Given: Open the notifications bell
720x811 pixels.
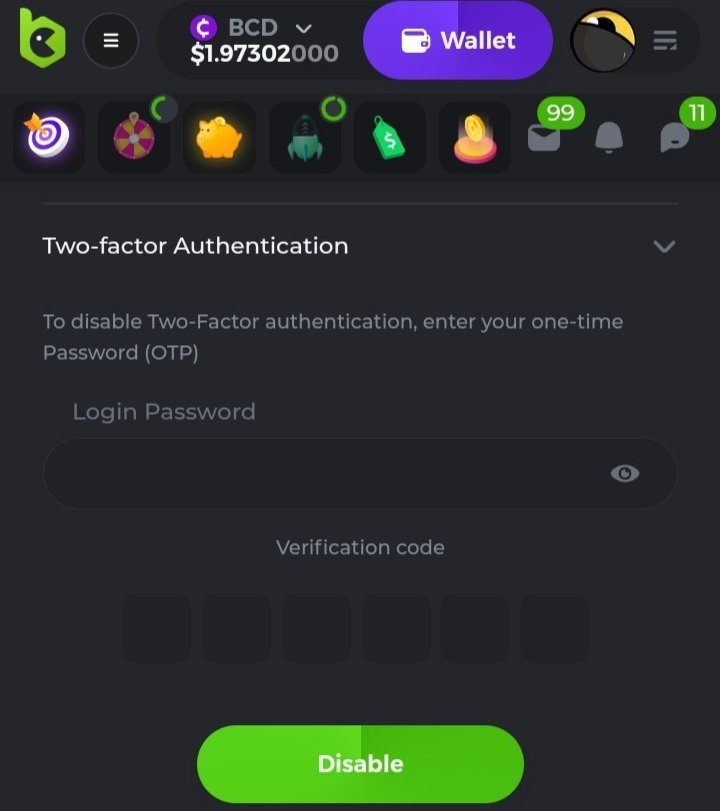Looking at the screenshot, I should coord(608,138).
